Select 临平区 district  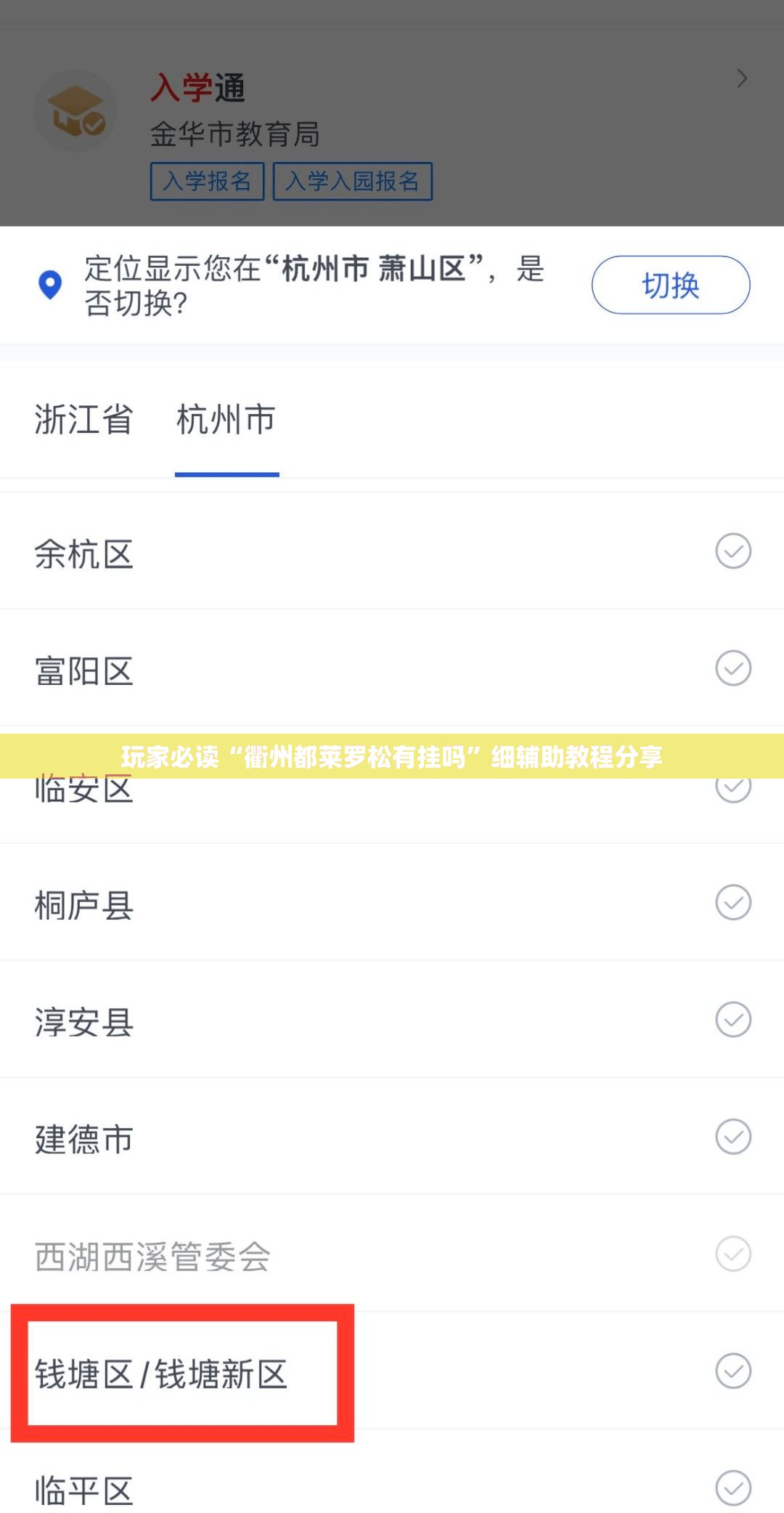tap(392, 1475)
